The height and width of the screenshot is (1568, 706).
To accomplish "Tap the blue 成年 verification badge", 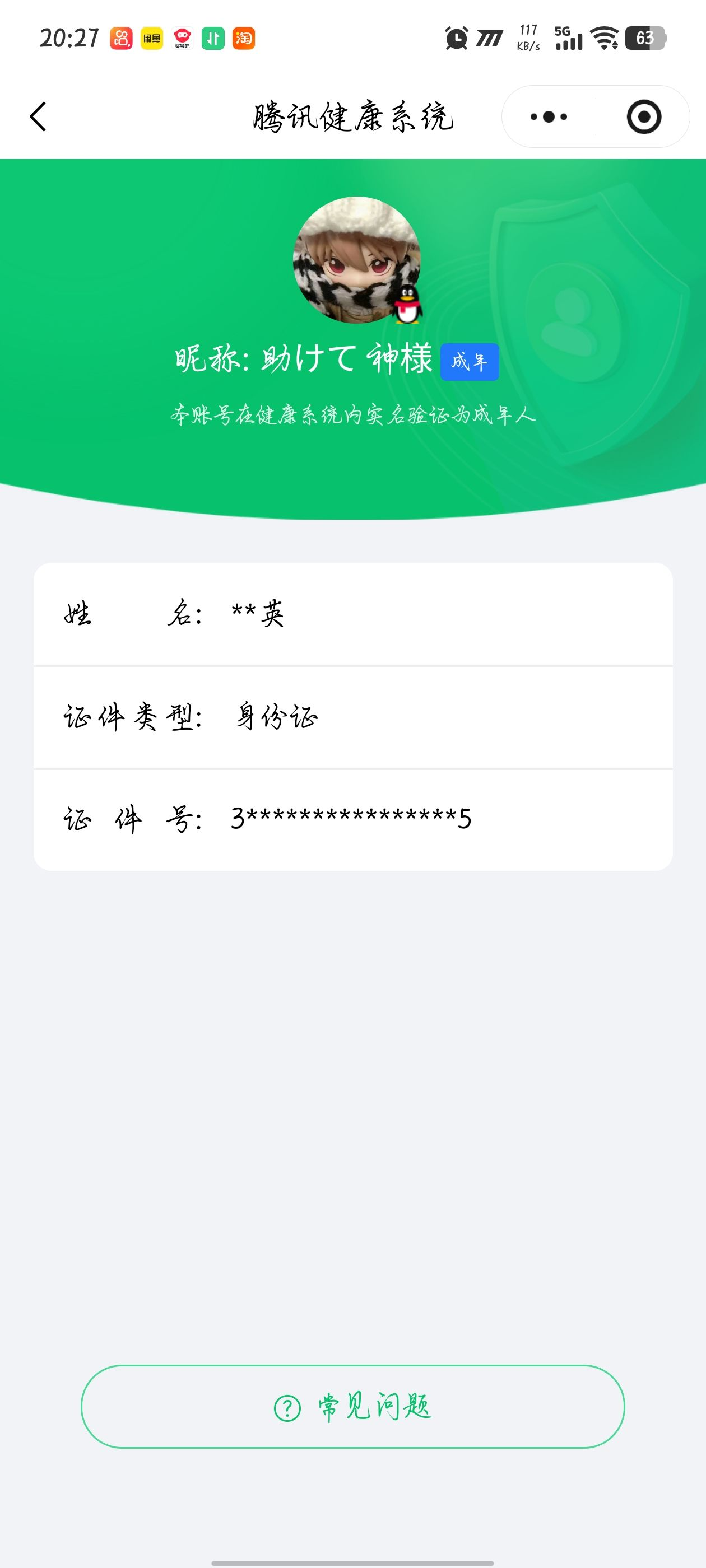I will pos(471,362).
